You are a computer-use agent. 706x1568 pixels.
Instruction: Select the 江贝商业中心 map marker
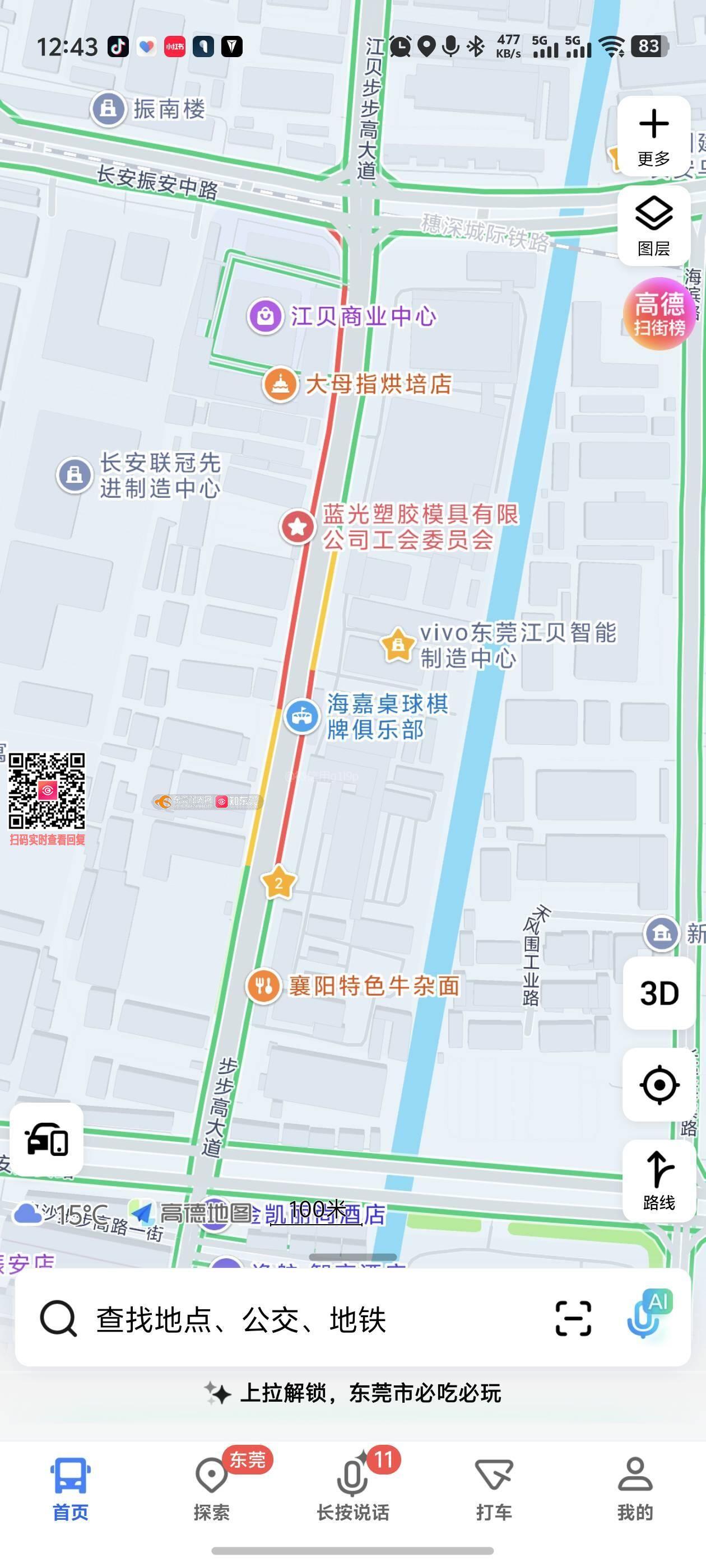click(x=266, y=316)
